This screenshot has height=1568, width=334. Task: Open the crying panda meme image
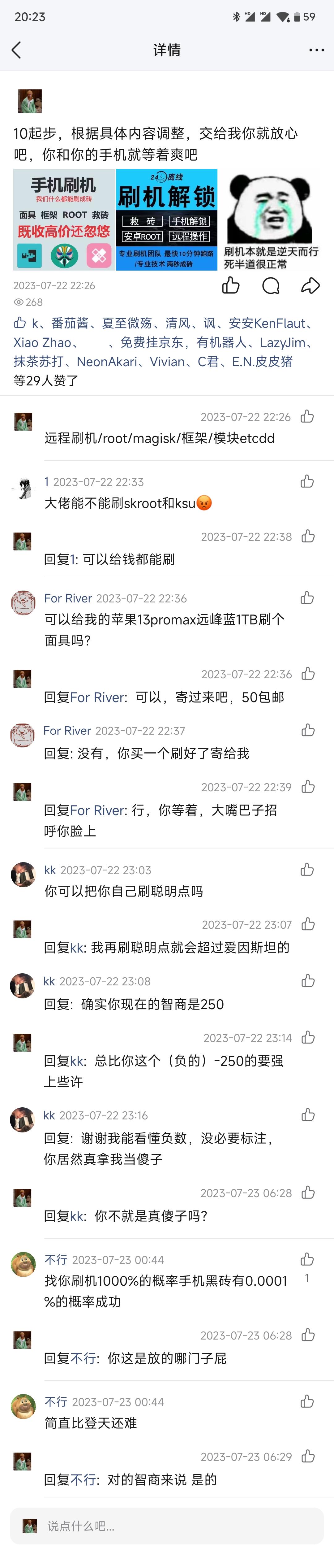pos(270,220)
